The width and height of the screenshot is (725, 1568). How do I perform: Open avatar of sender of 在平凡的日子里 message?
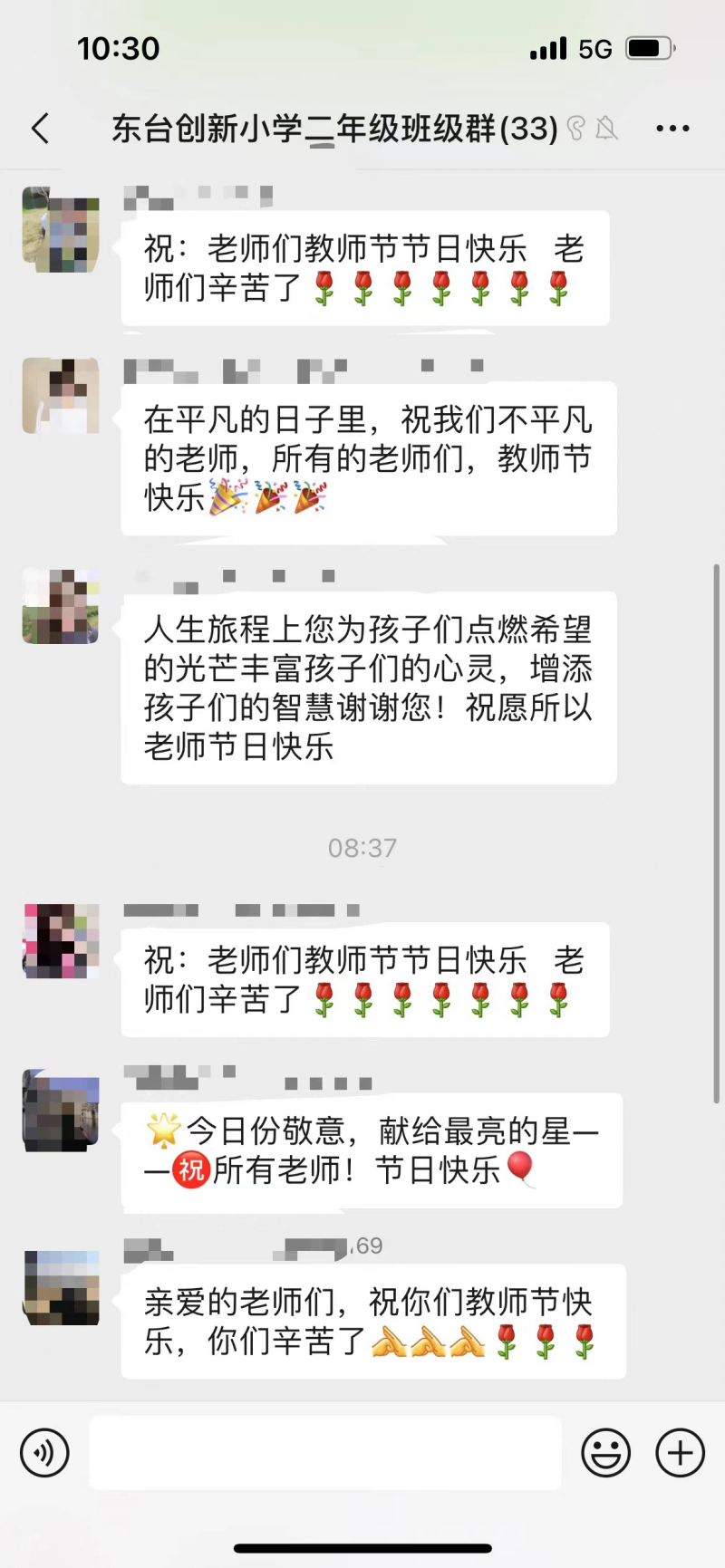(x=61, y=396)
